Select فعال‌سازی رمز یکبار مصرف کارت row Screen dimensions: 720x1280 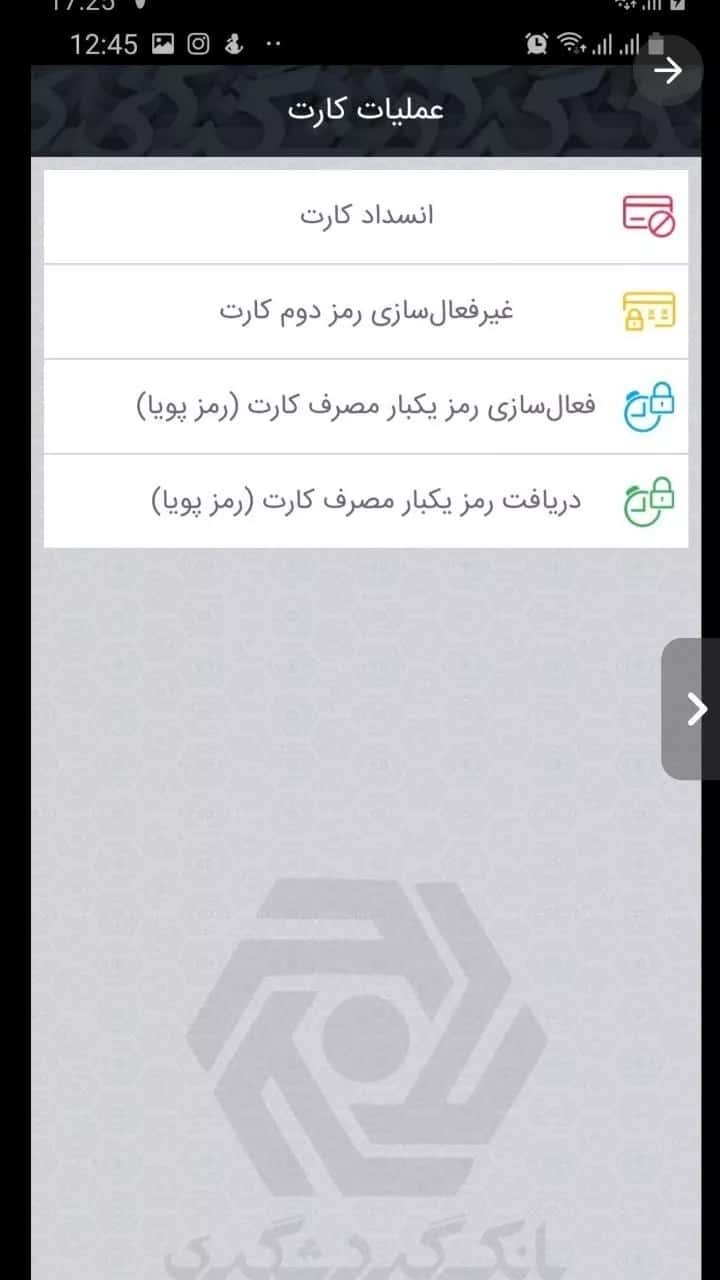[x=366, y=406]
